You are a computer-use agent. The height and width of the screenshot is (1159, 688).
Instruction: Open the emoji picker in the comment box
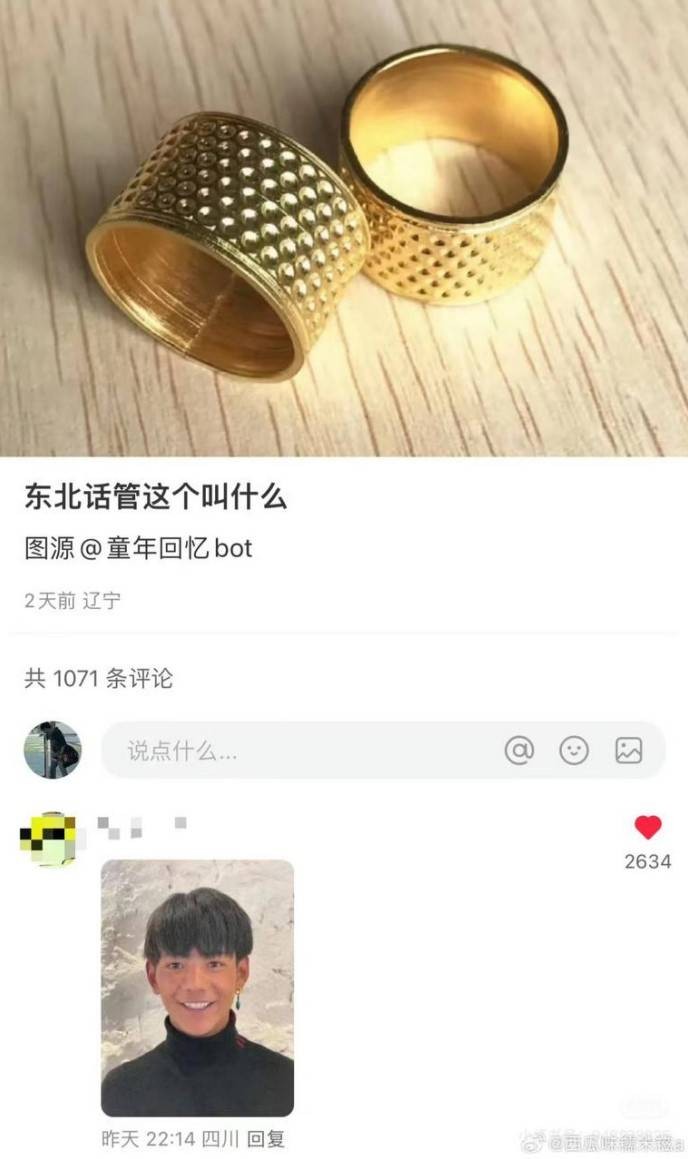point(574,750)
